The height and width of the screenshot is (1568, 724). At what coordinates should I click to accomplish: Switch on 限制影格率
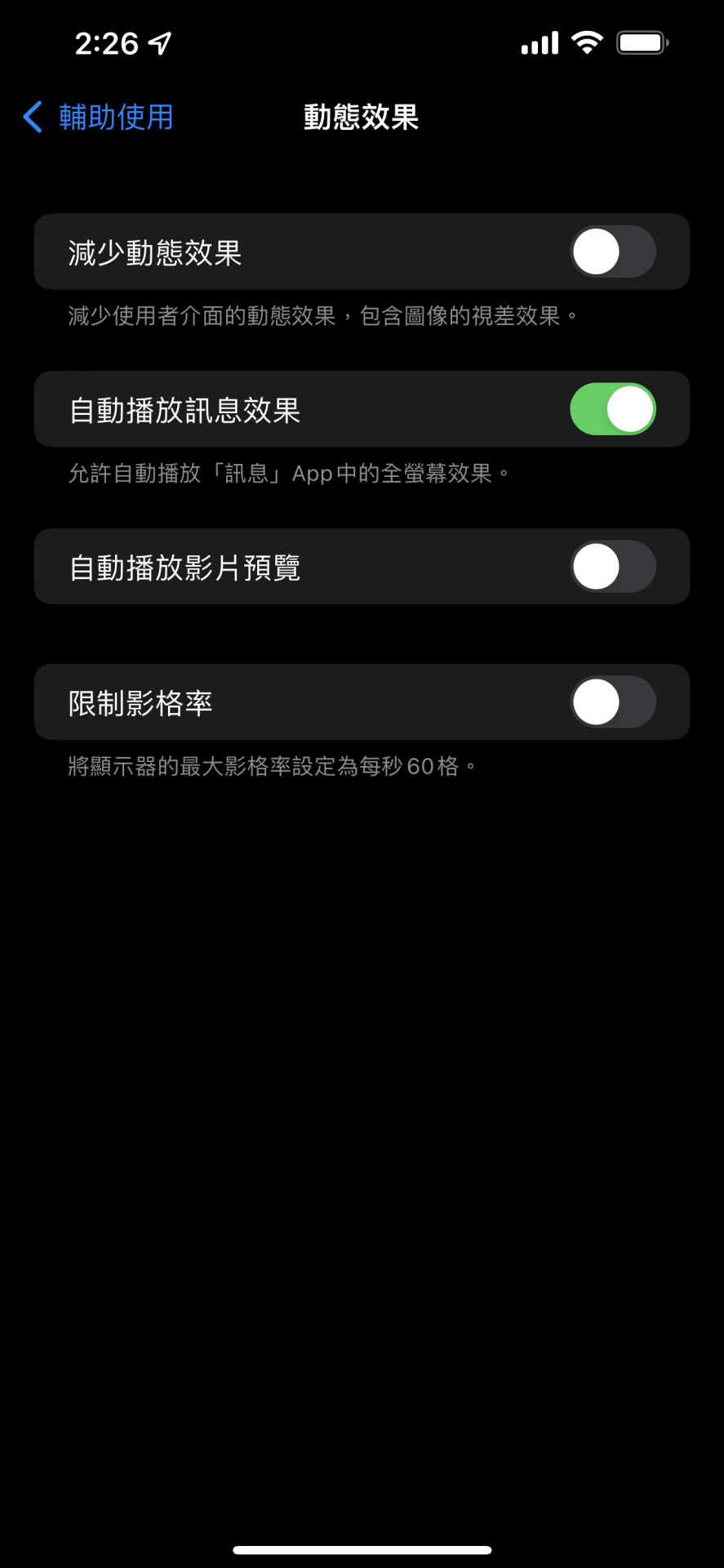[x=612, y=702]
